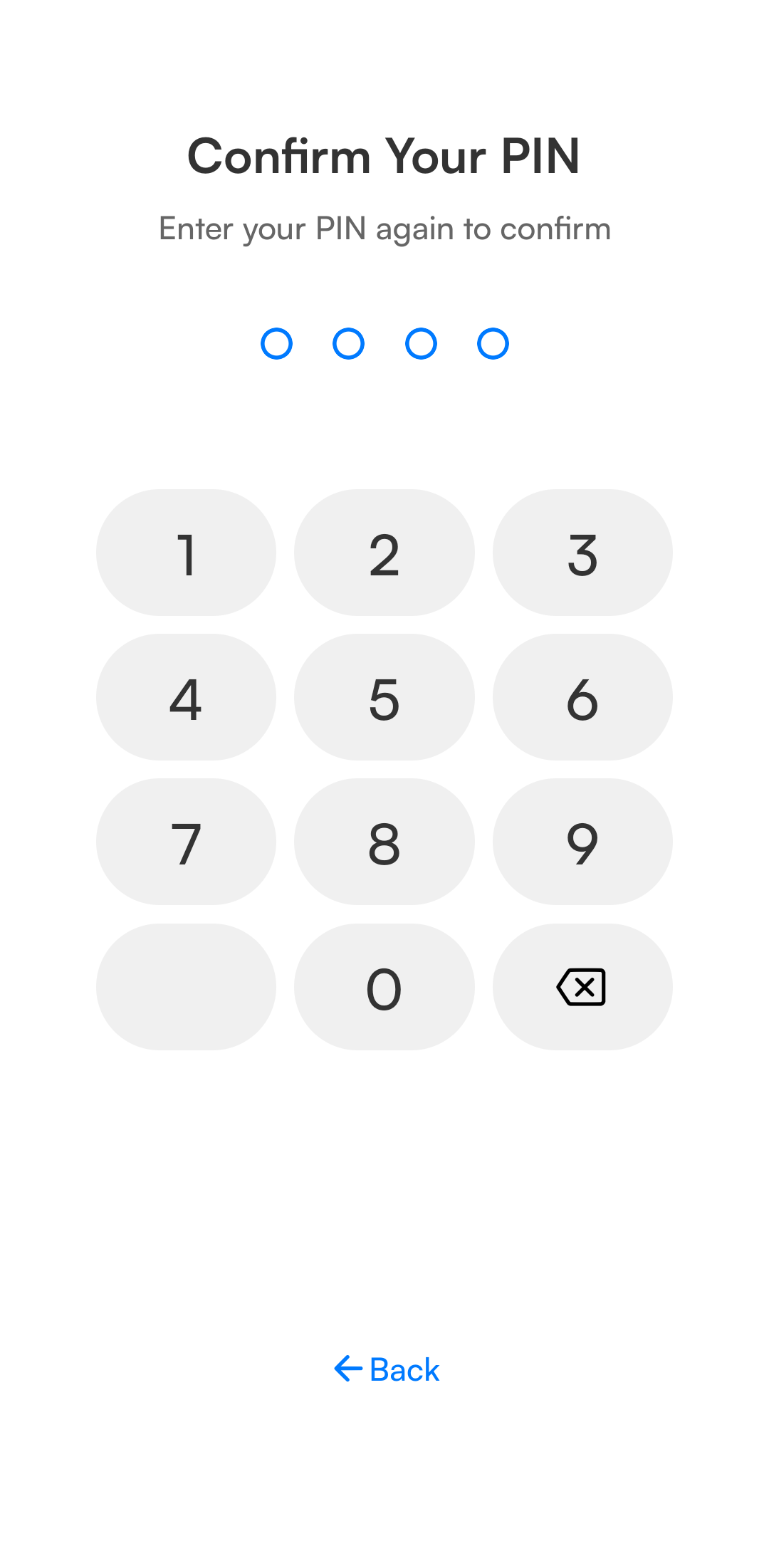Tap the 0 key
The image size is (769, 1568).
(384, 987)
